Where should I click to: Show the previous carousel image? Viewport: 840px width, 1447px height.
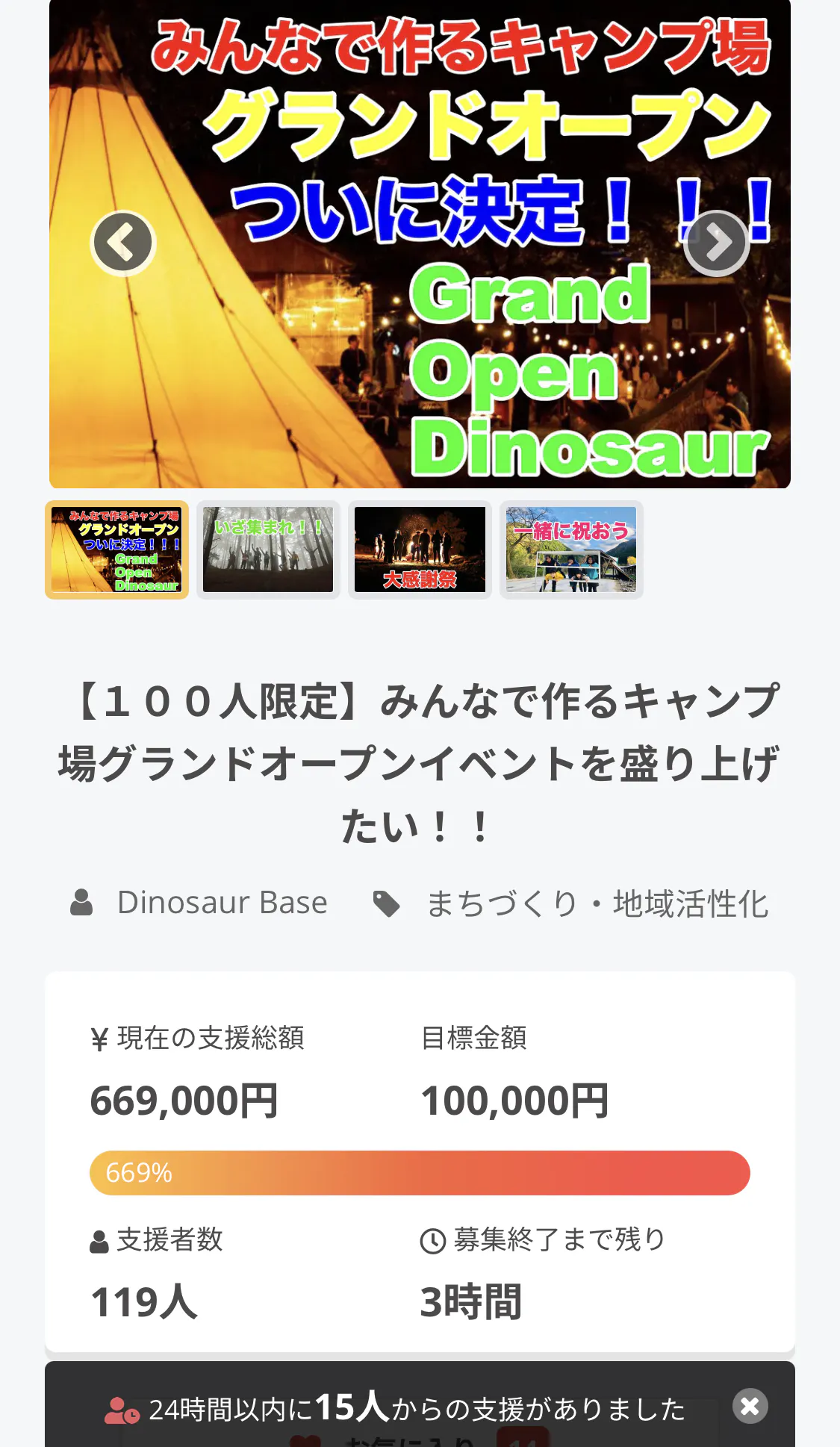[123, 243]
